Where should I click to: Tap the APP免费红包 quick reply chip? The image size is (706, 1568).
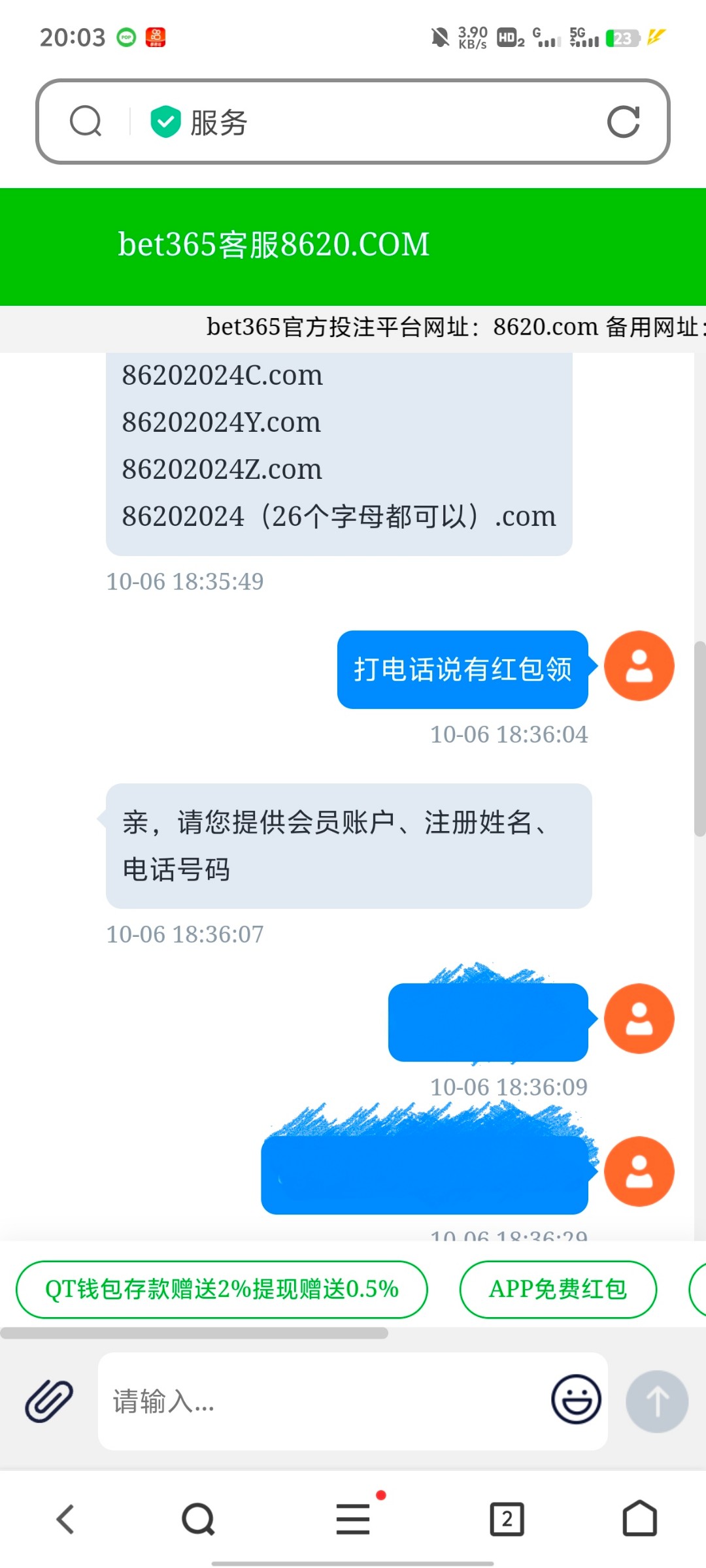(558, 1289)
